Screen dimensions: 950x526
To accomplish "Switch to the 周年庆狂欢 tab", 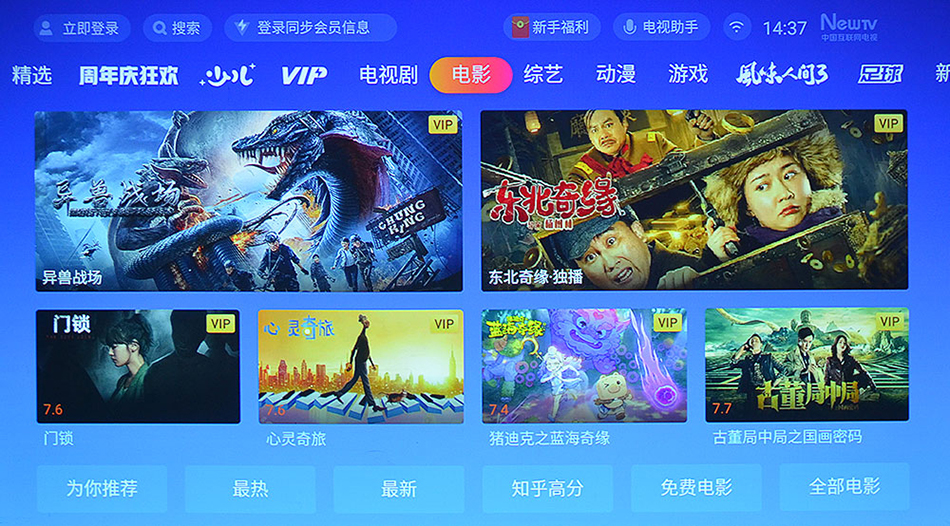I will (x=128, y=75).
